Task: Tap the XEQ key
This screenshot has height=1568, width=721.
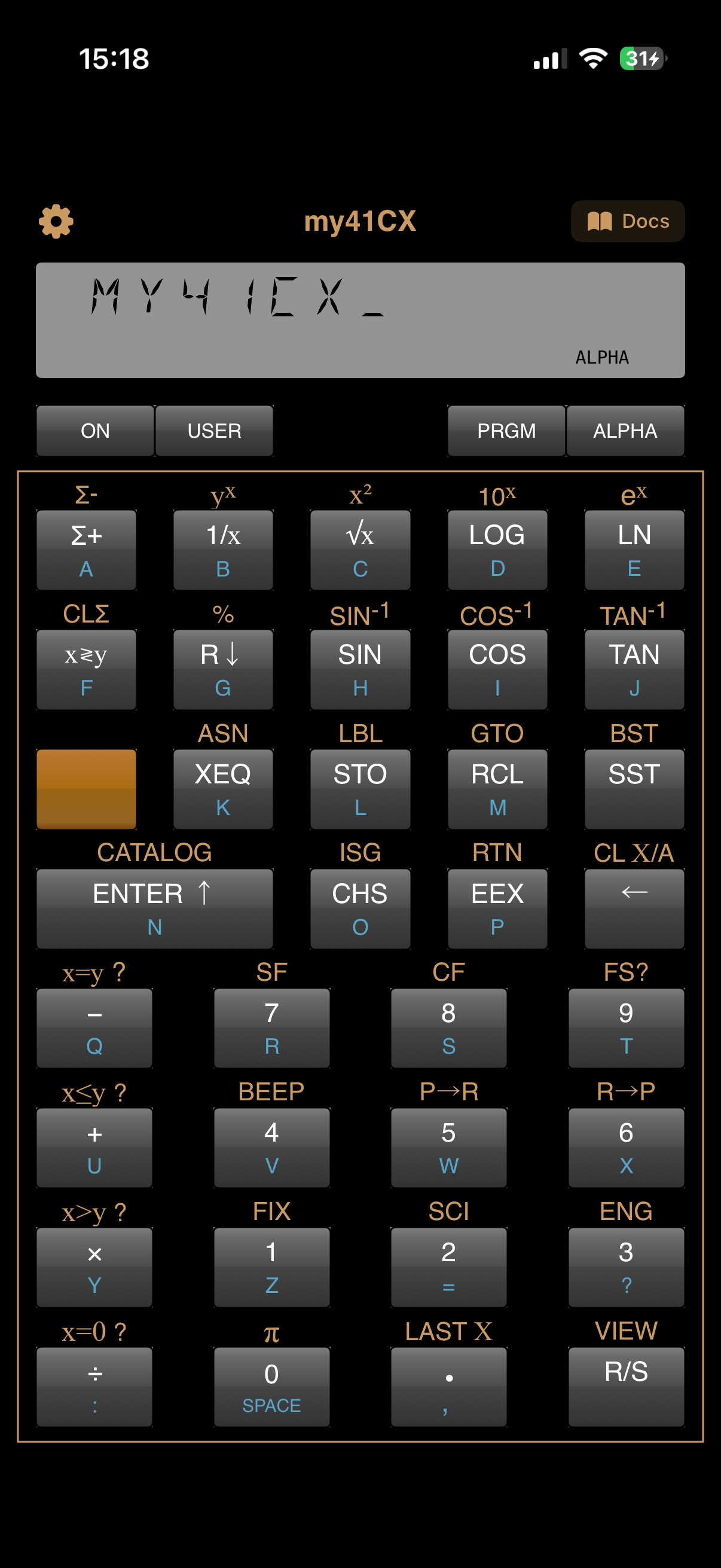Action: 222,789
